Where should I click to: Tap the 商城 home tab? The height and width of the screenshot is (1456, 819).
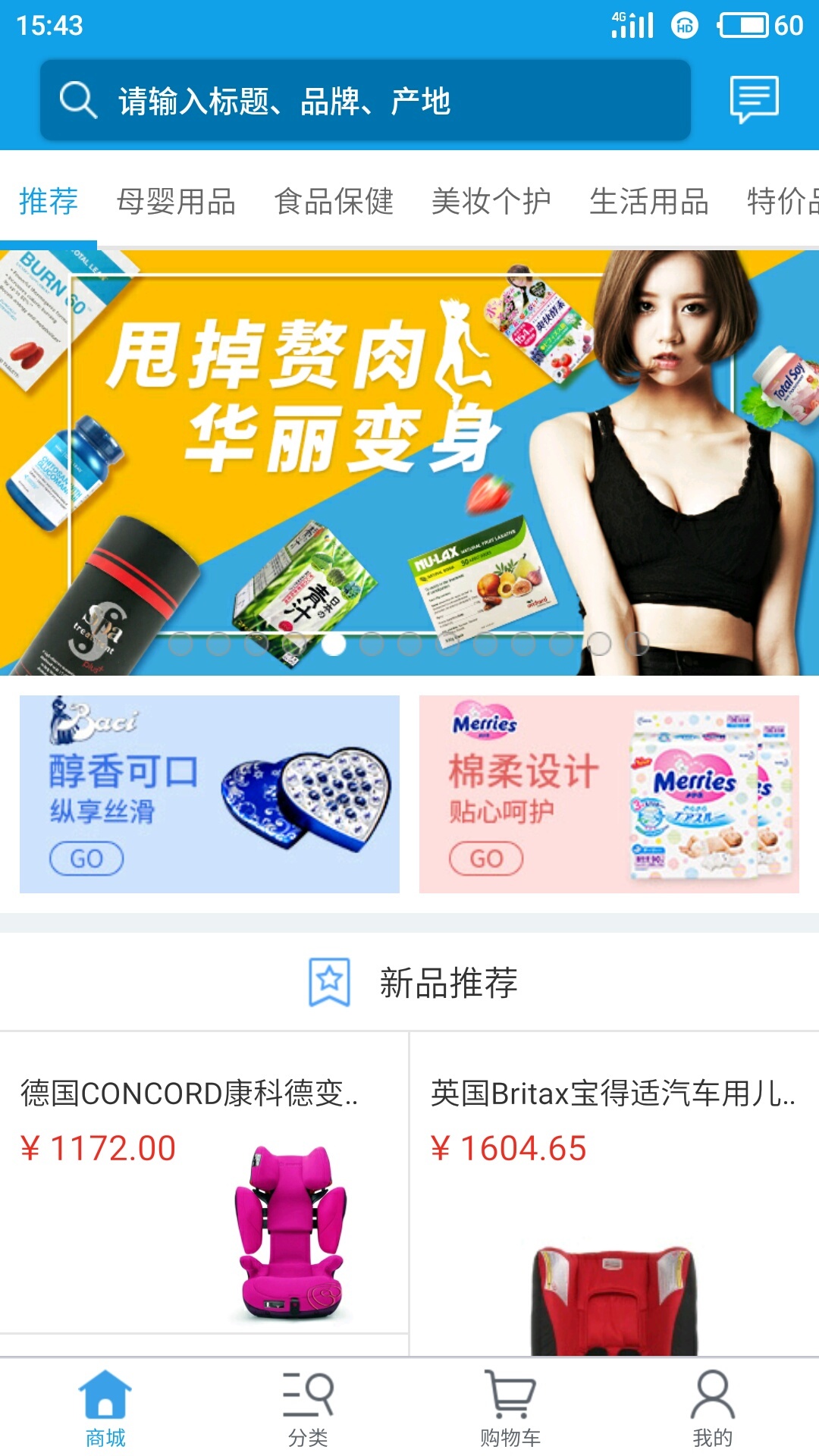[105, 1407]
